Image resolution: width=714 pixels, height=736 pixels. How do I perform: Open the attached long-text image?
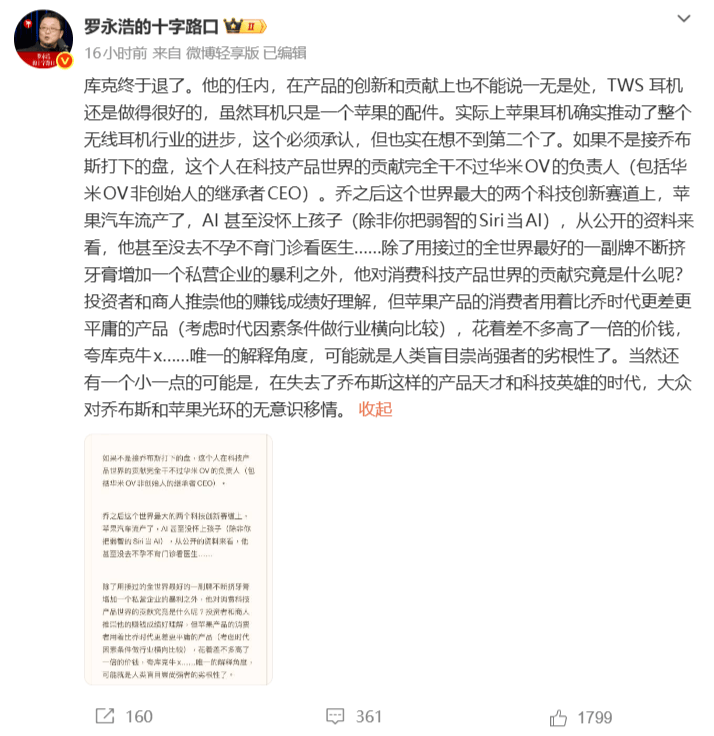pyautogui.click(x=178, y=559)
